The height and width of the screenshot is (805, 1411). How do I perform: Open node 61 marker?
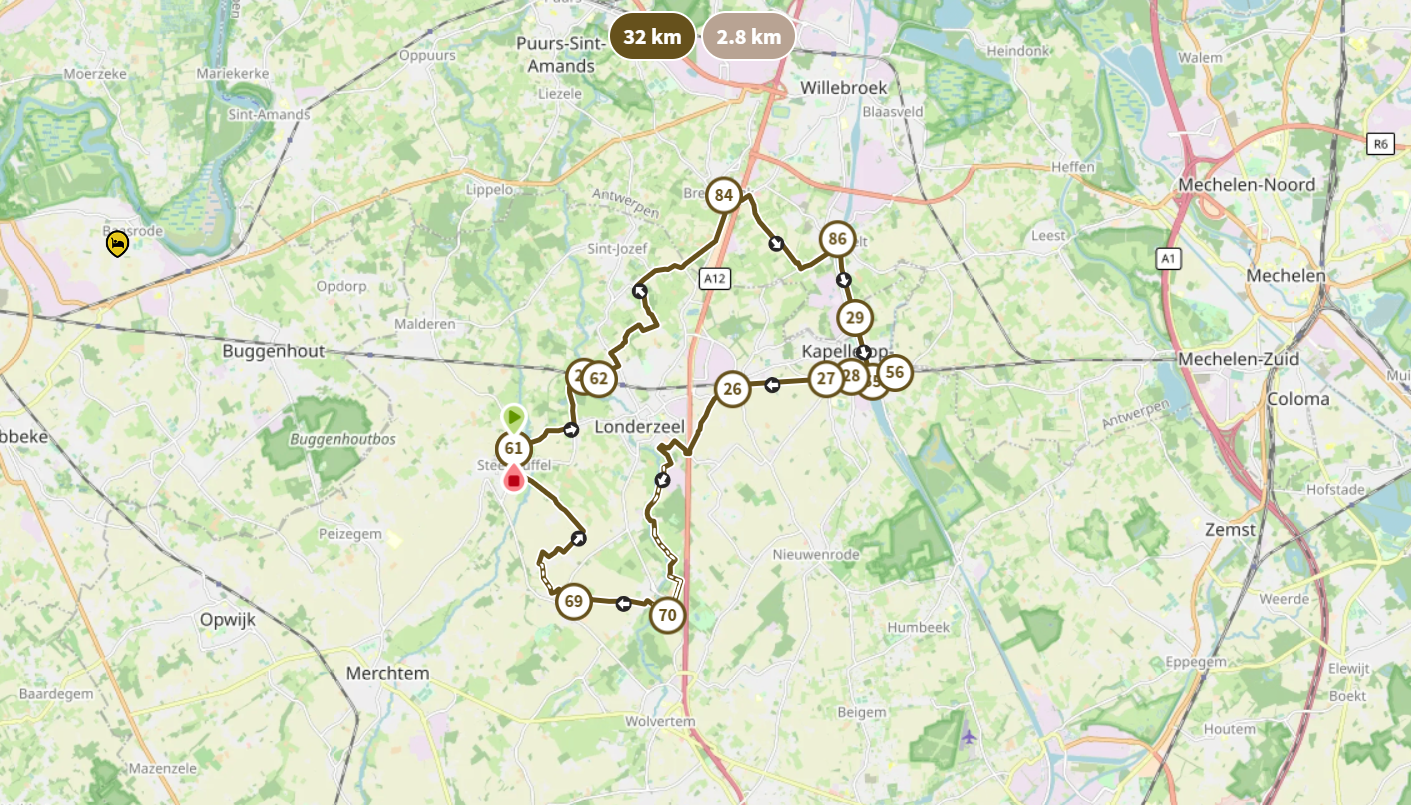513,448
